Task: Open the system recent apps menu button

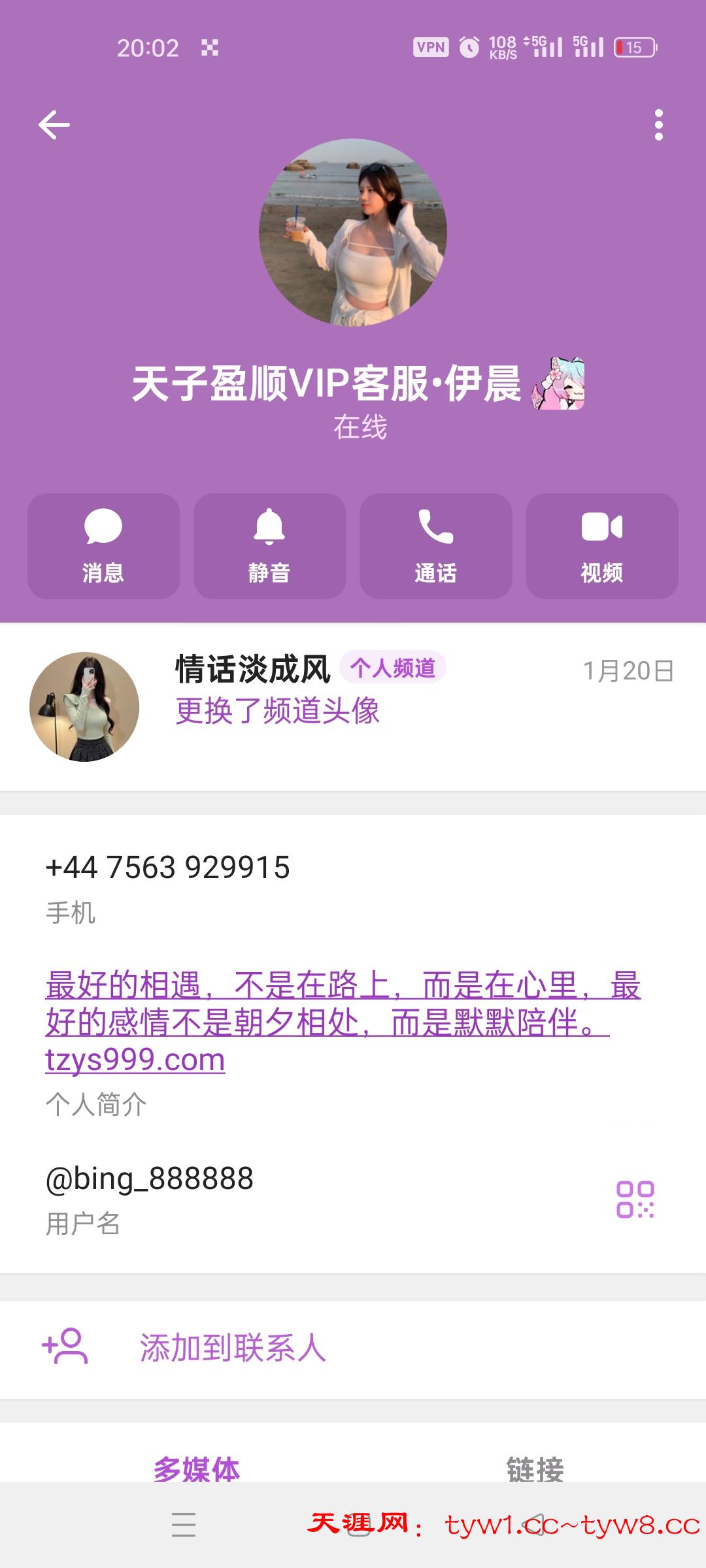Action: (184, 1524)
